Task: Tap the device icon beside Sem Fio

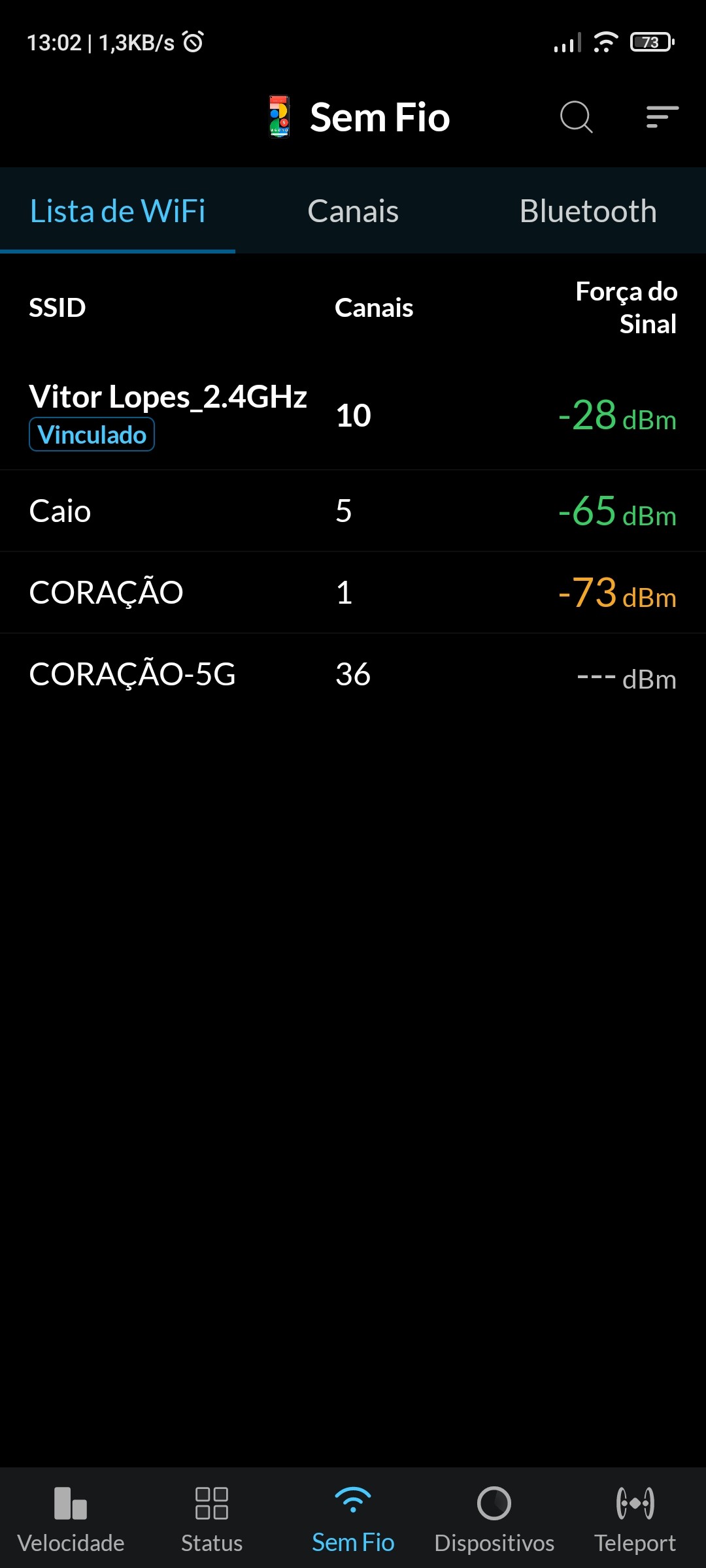Action: click(x=279, y=118)
